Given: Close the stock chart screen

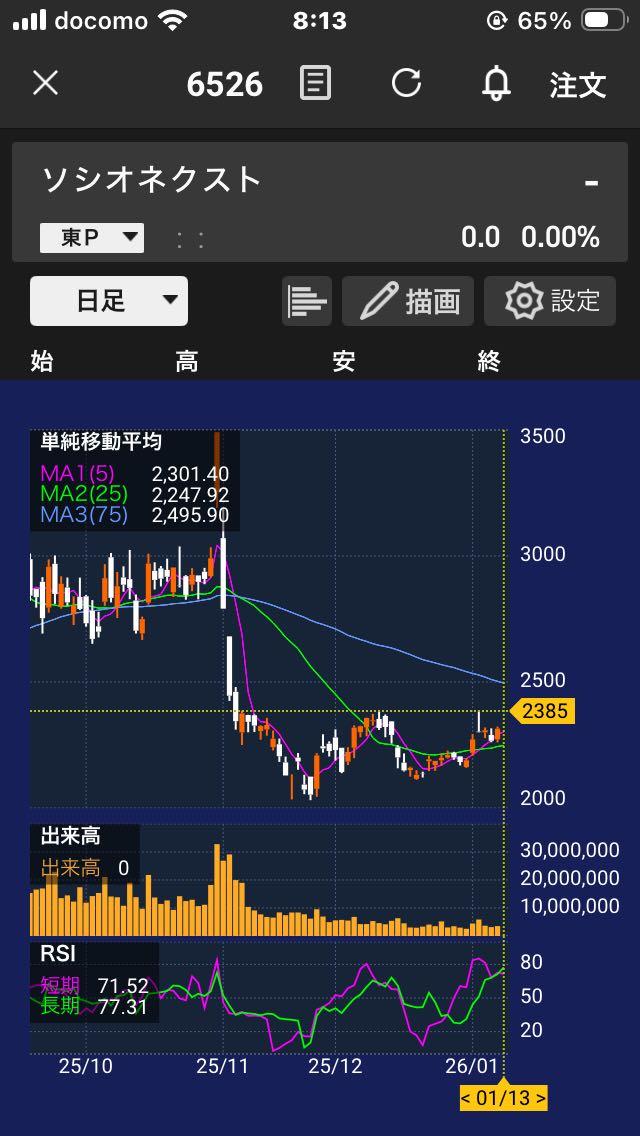Looking at the screenshot, I should (45, 83).
